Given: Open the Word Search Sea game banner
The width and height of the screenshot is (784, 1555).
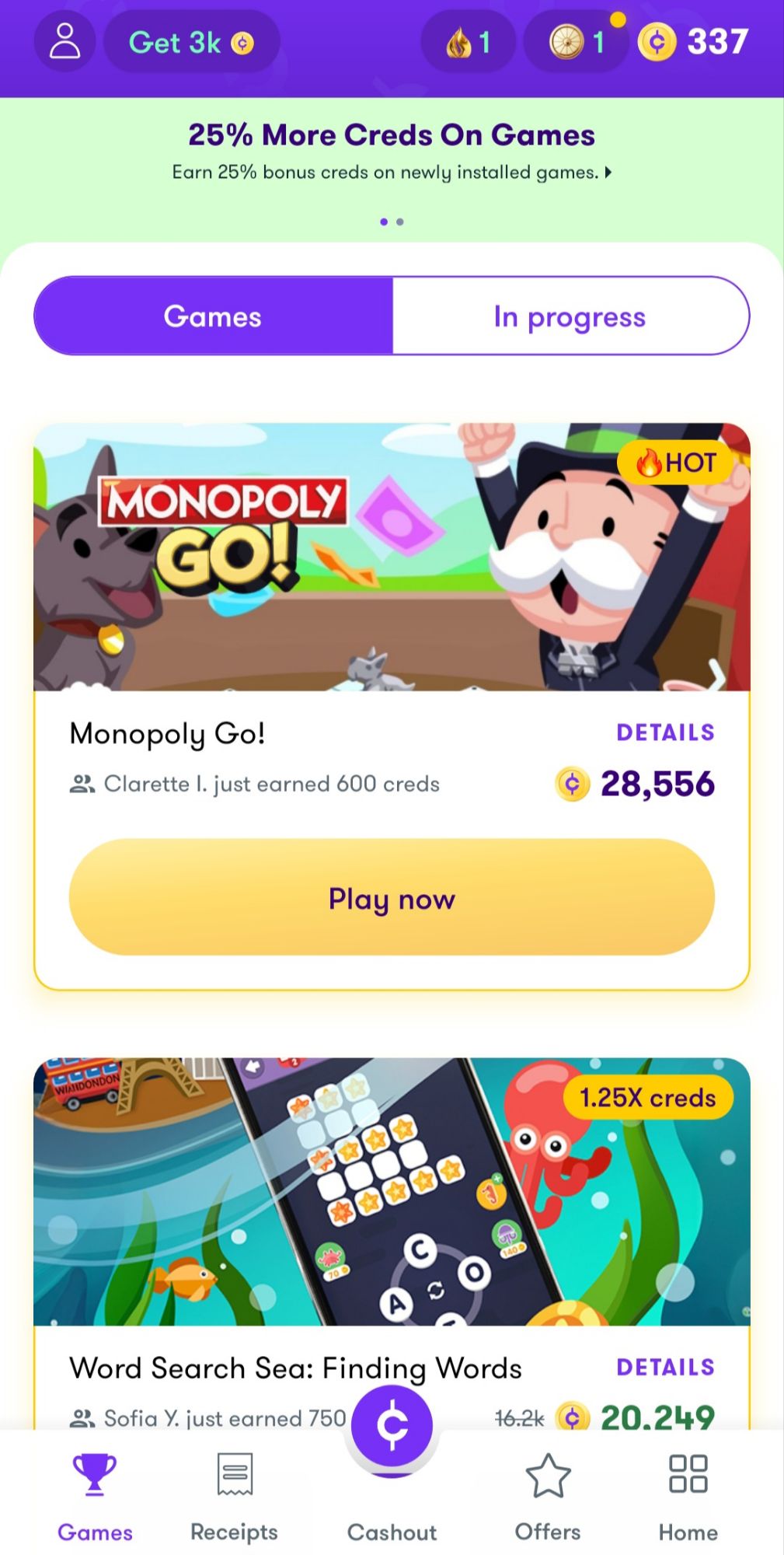Looking at the screenshot, I should coord(392,1191).
